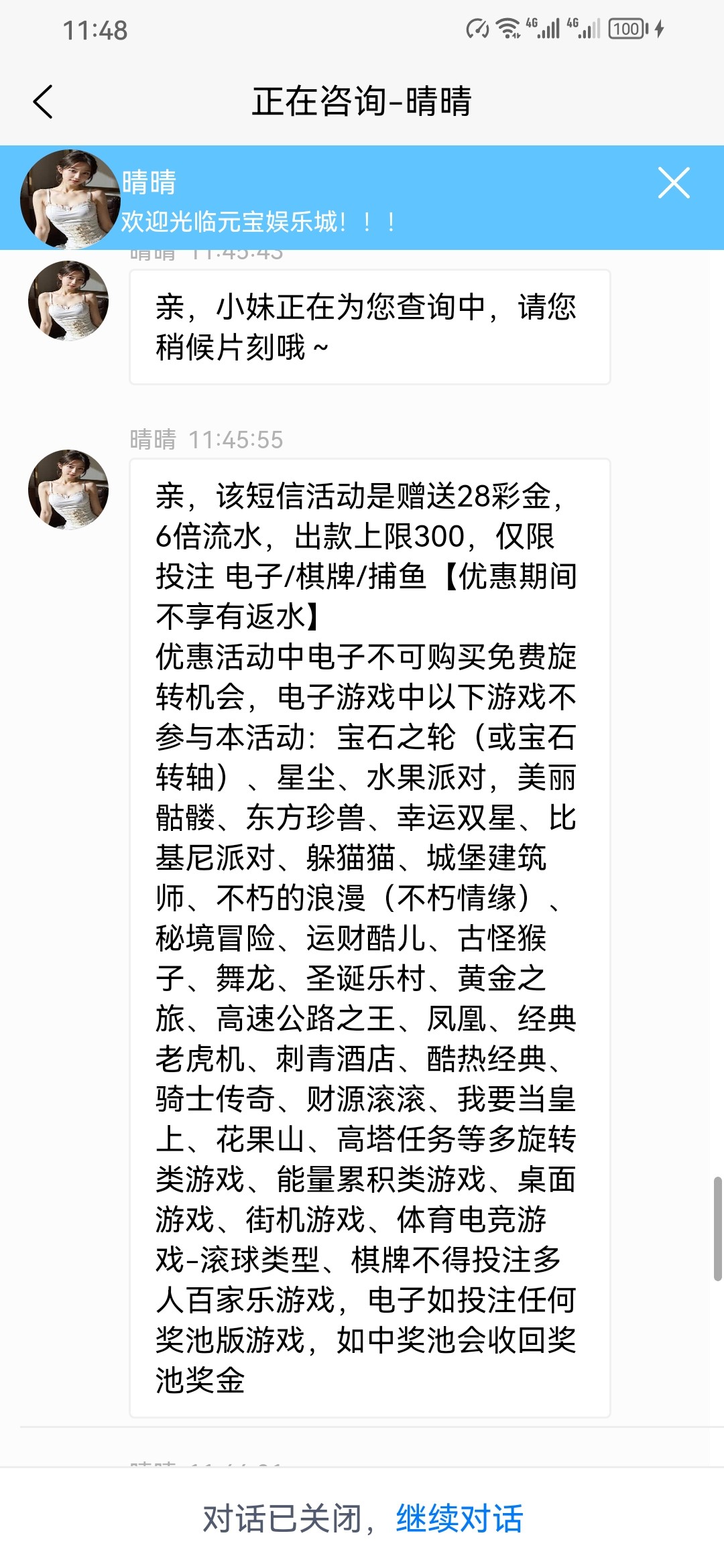
Task: Dismiss the 晴晴 welcome banner
Action: pos(673,183)
